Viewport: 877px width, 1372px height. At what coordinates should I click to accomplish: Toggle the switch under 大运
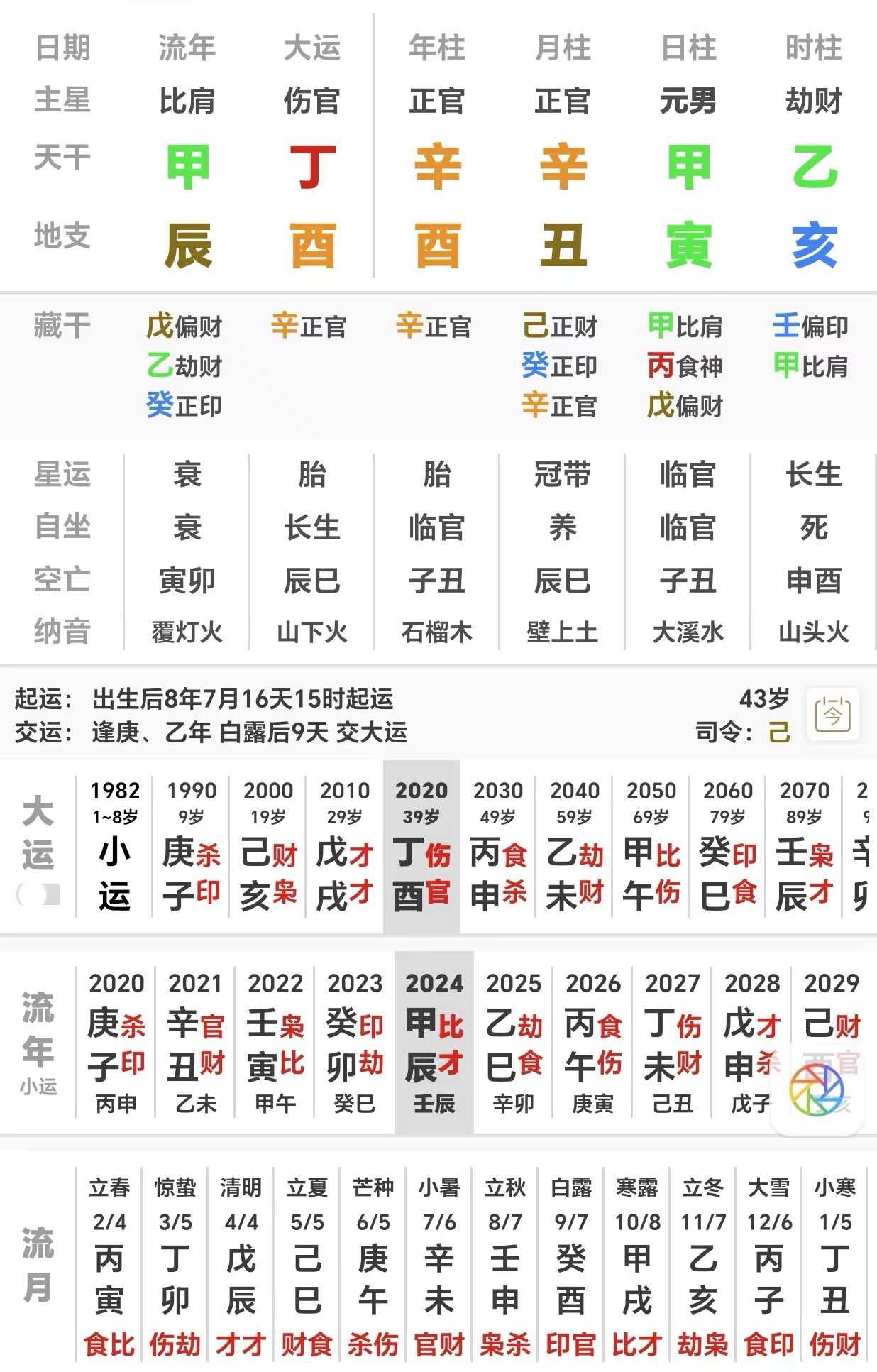pos(39,894)
